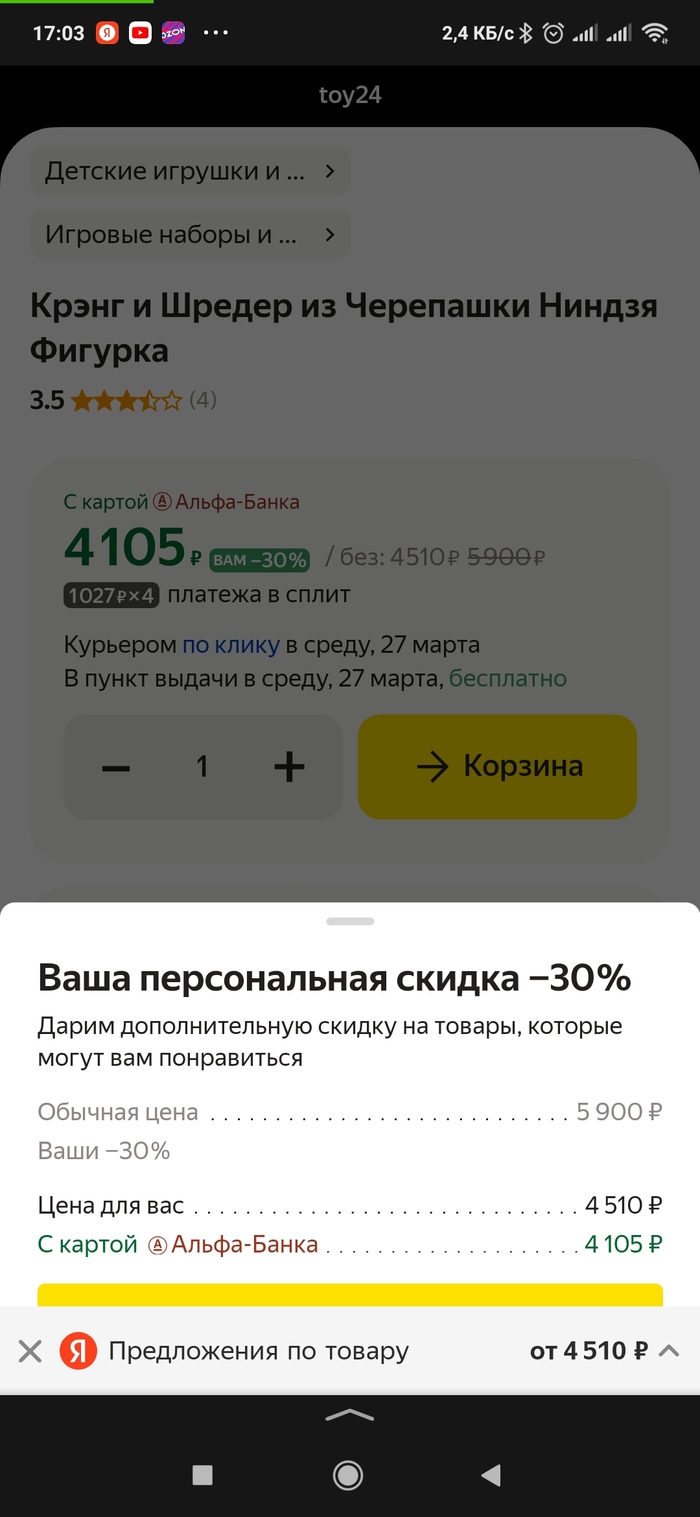Open the reviews rating 3.5 stars

(123, 401)
